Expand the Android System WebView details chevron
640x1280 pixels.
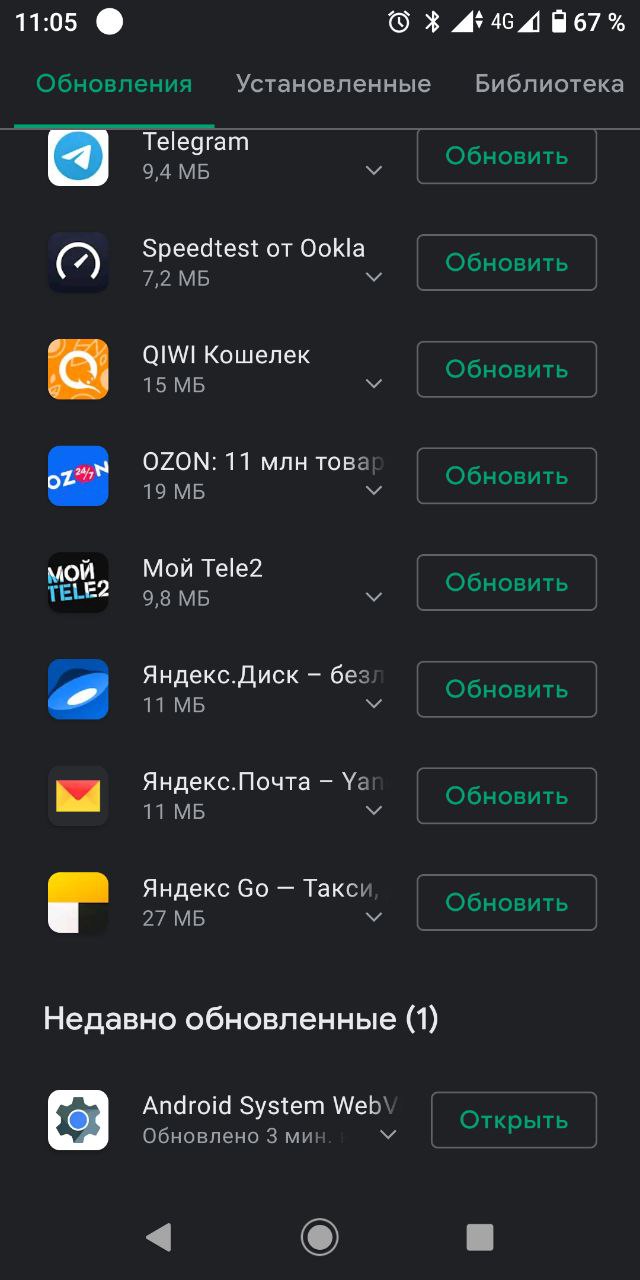point(388,1135)
